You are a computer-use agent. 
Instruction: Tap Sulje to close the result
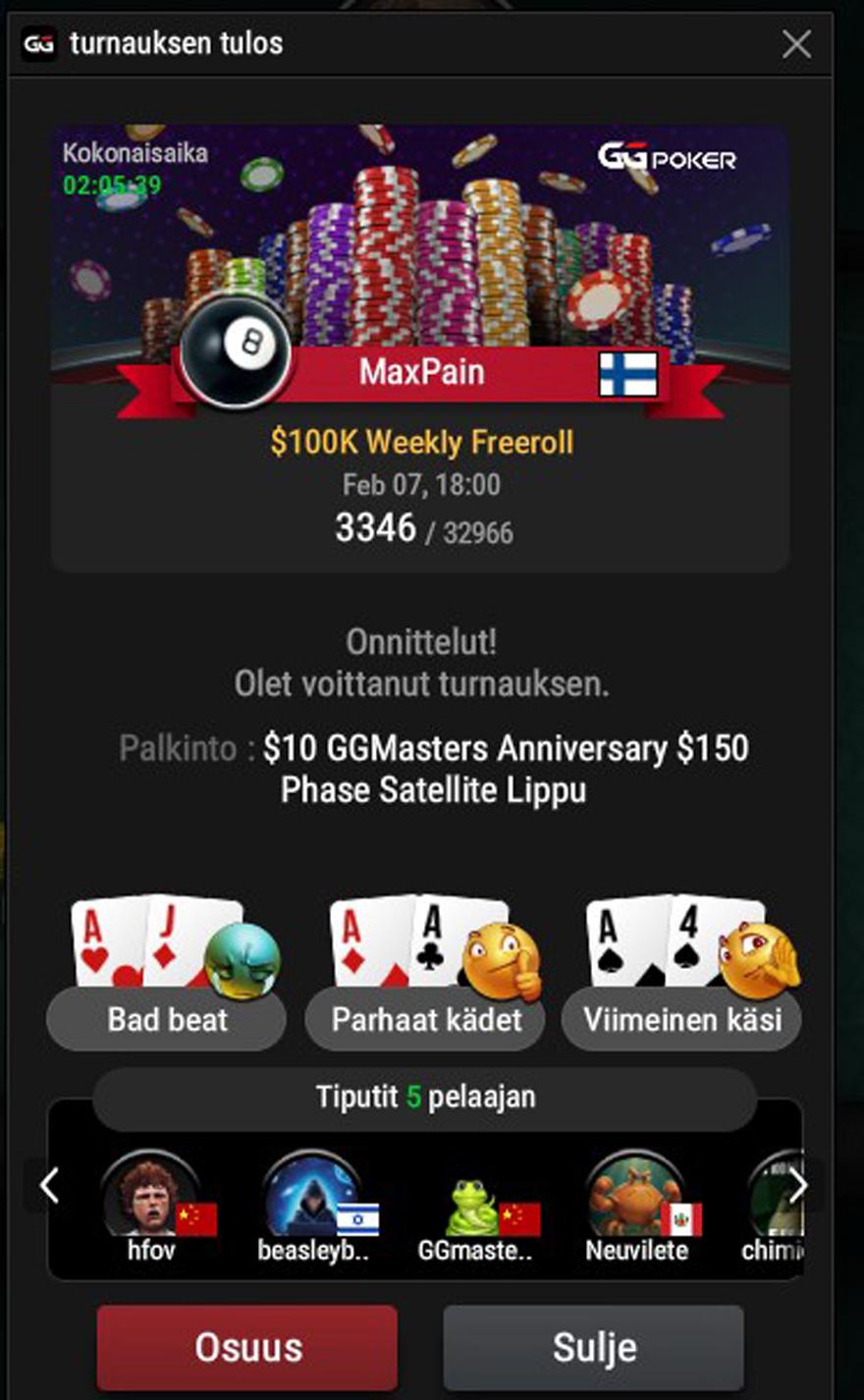594,1347
